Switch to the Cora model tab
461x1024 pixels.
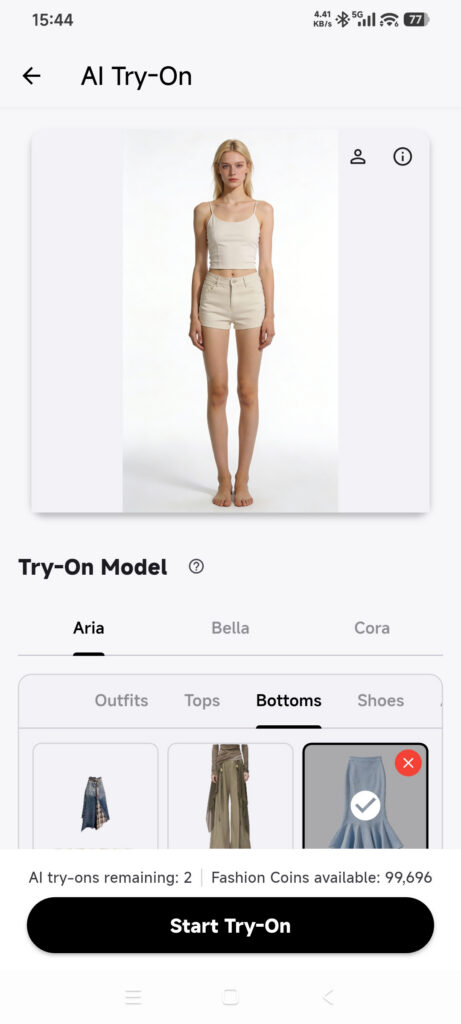tap(372, 628)
